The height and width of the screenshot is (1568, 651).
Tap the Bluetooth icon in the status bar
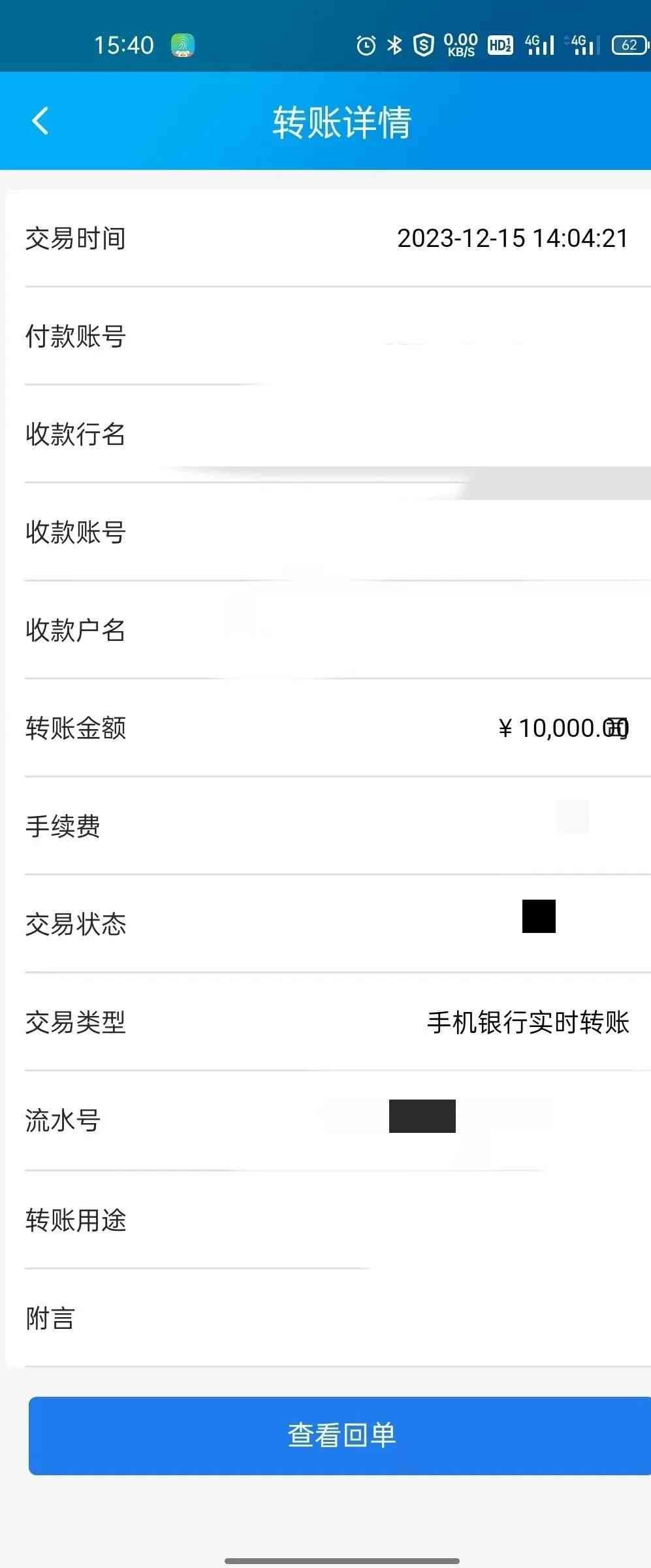tap(394, 44)
